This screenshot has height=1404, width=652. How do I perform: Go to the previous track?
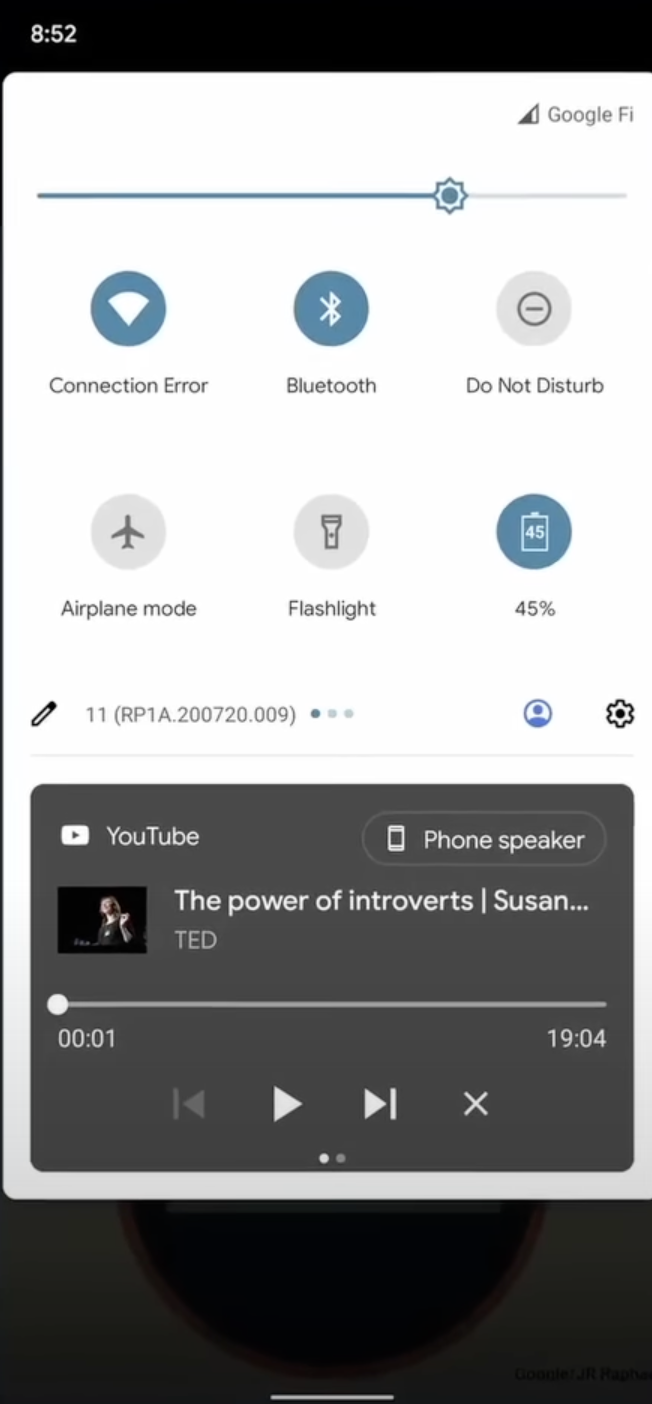[189, 1104]
